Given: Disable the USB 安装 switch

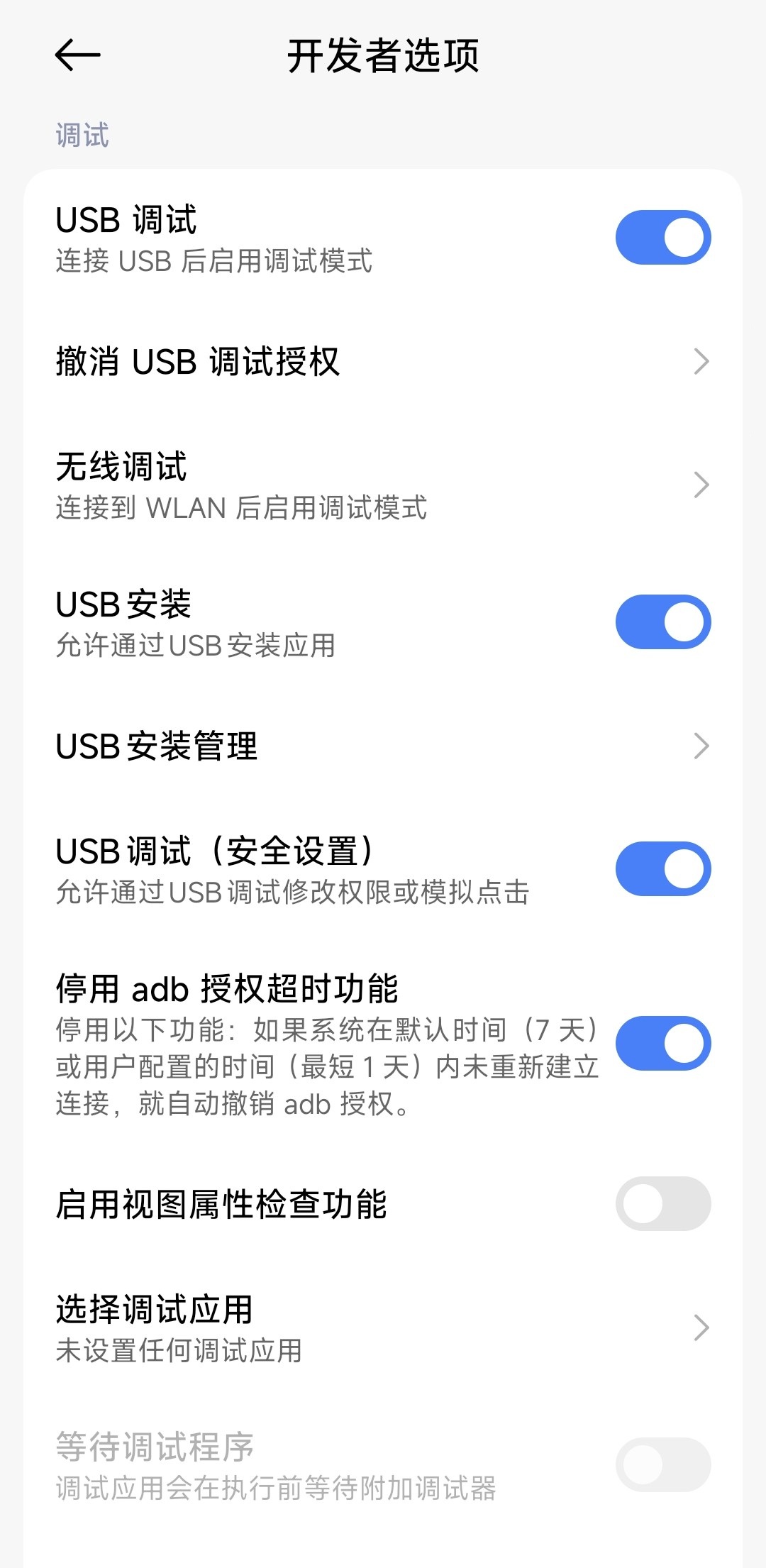Looking at the screenshot, I should click(x=662, y=622).
